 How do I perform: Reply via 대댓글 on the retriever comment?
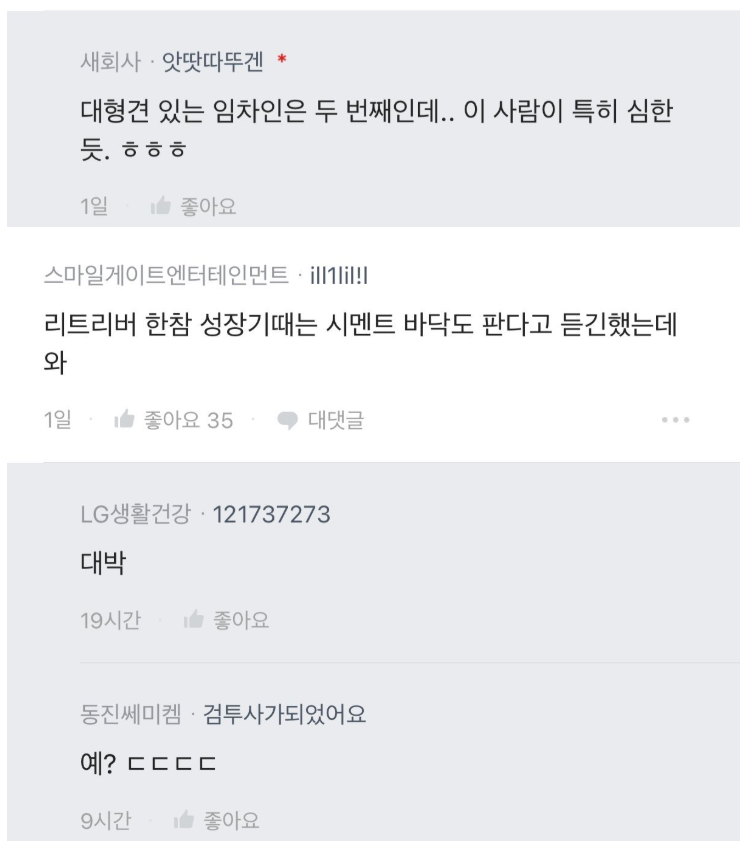(x=320, y=420)
